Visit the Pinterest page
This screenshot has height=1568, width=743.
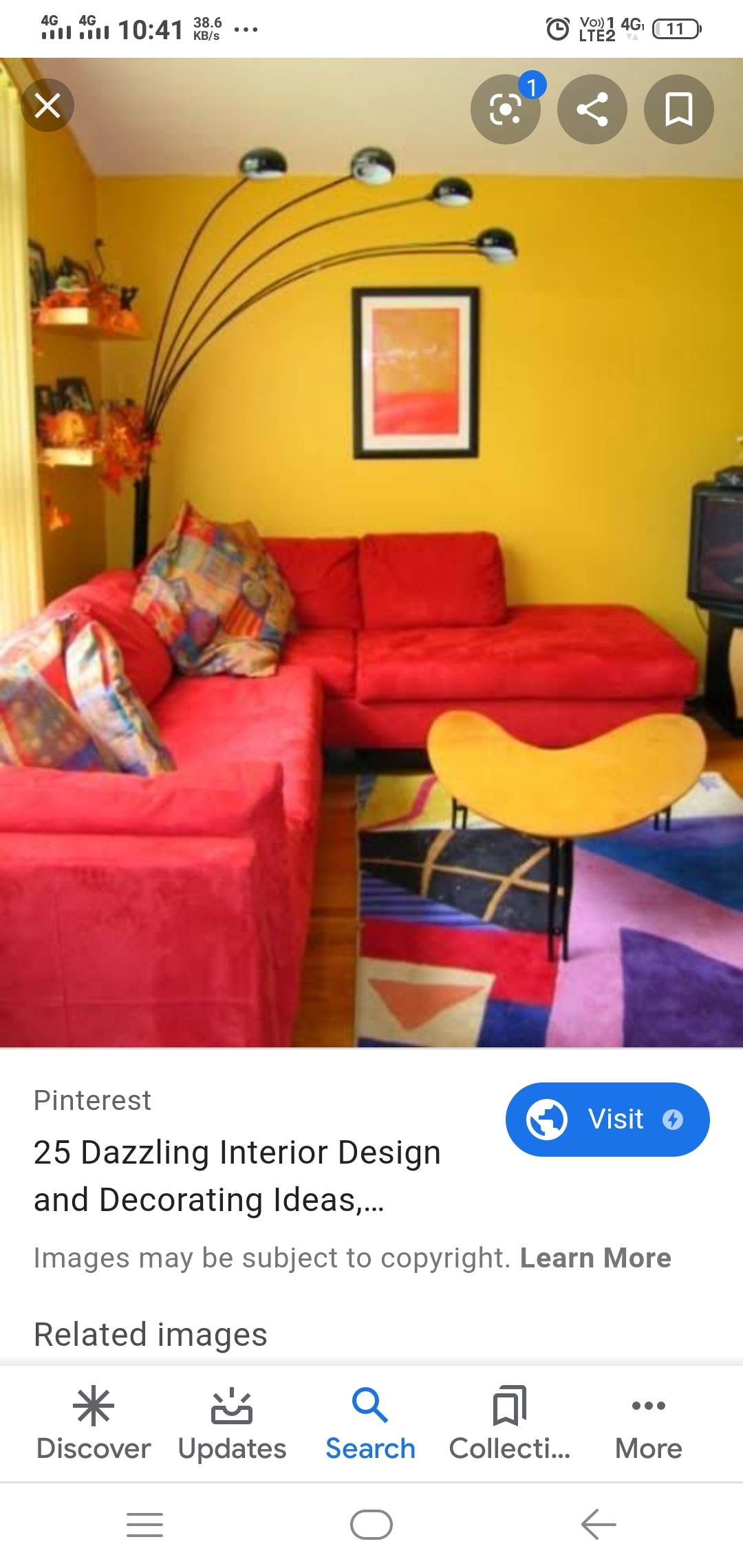(x=607, y=1119)
